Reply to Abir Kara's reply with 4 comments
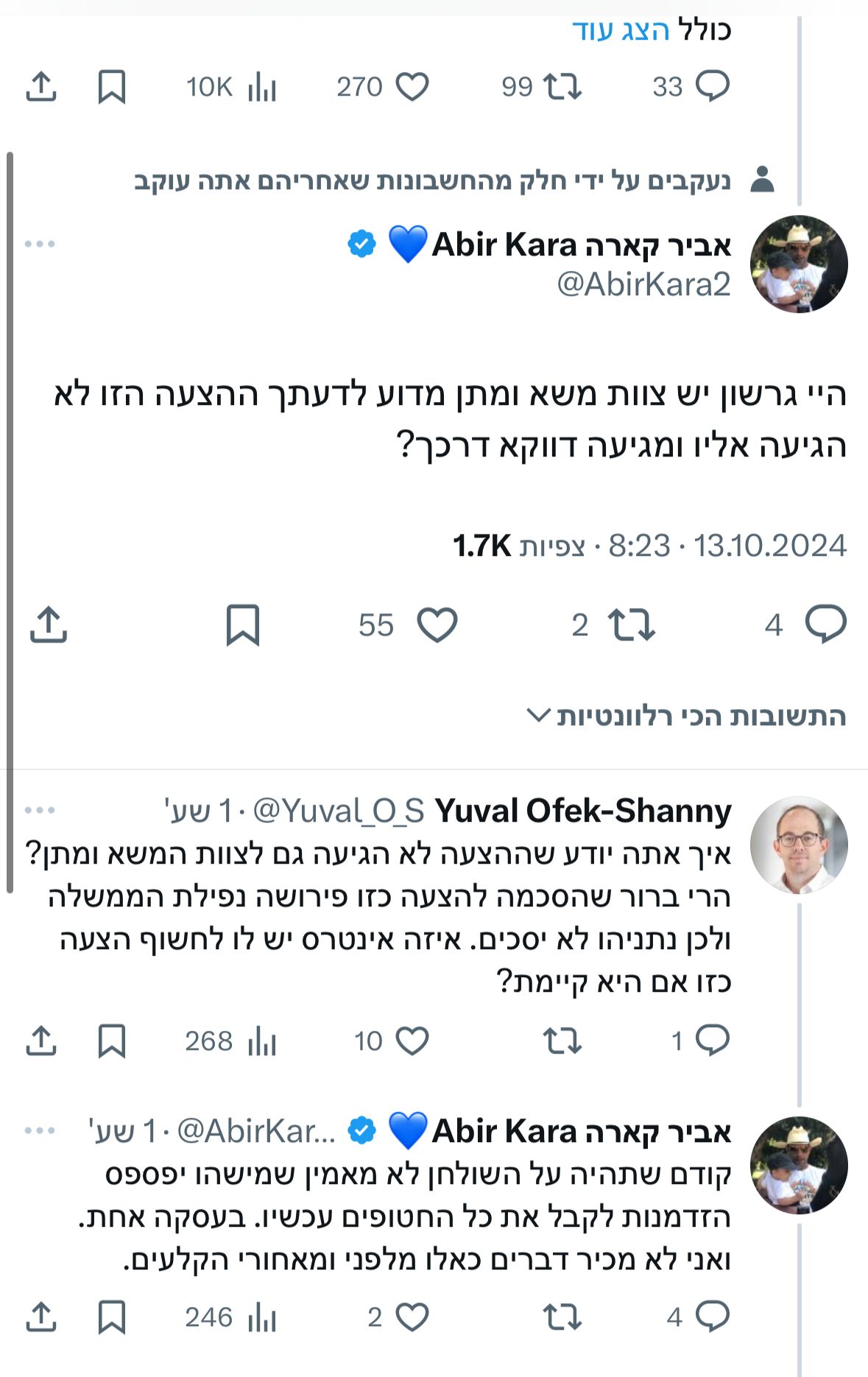This screenshot has width=868, height=1377. pos(712,1317)
